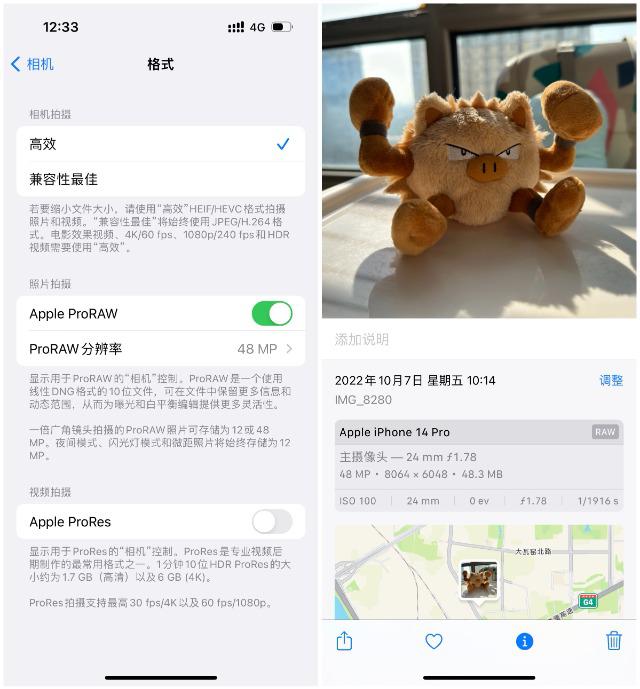Turn off the Apple ProRAW switch
640x689 pixels.
point(272,314)
